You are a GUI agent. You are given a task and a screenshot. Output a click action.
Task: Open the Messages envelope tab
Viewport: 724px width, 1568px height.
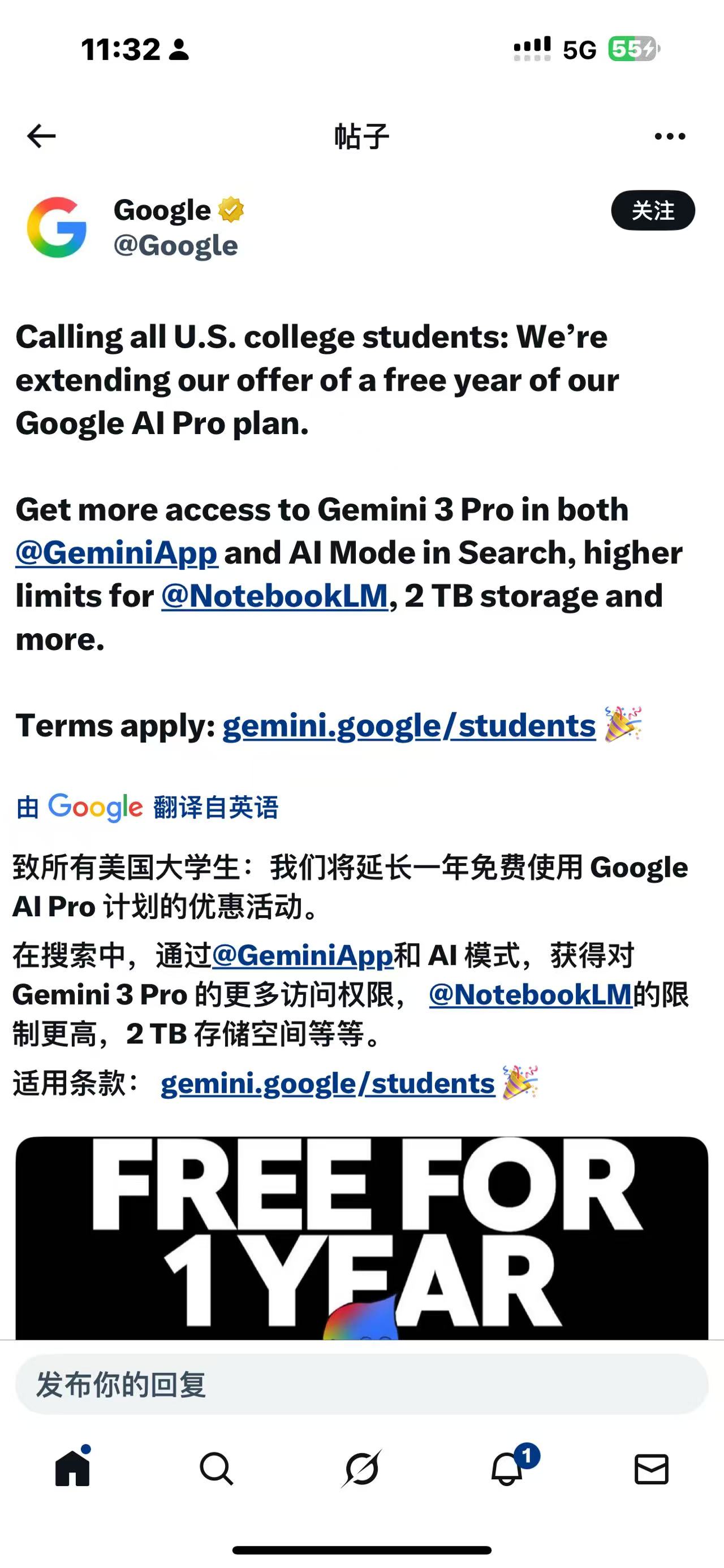(x=652, y=1469)
